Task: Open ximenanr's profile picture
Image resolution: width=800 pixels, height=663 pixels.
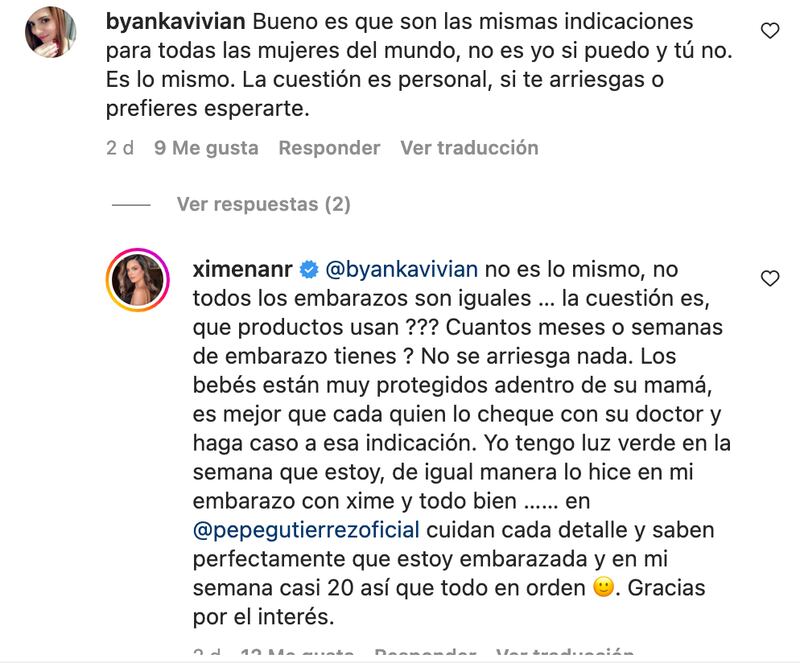Action: tap(135, 283)
